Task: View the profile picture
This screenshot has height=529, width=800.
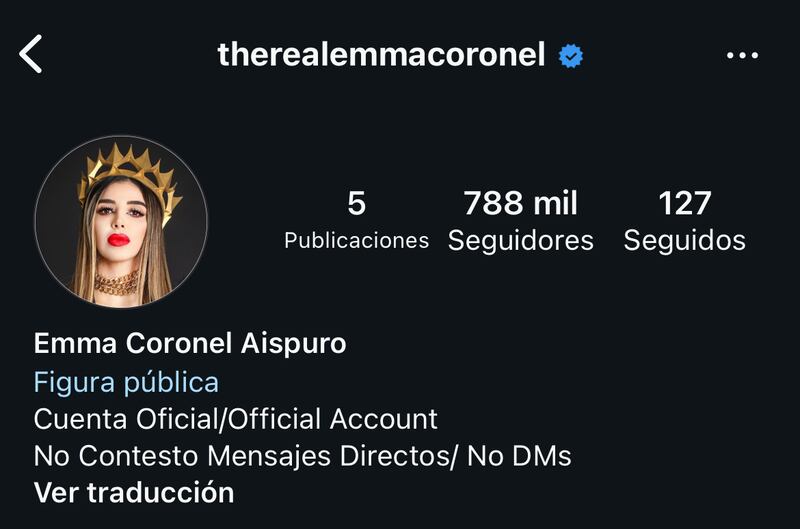Action: (x=121, y=221)
